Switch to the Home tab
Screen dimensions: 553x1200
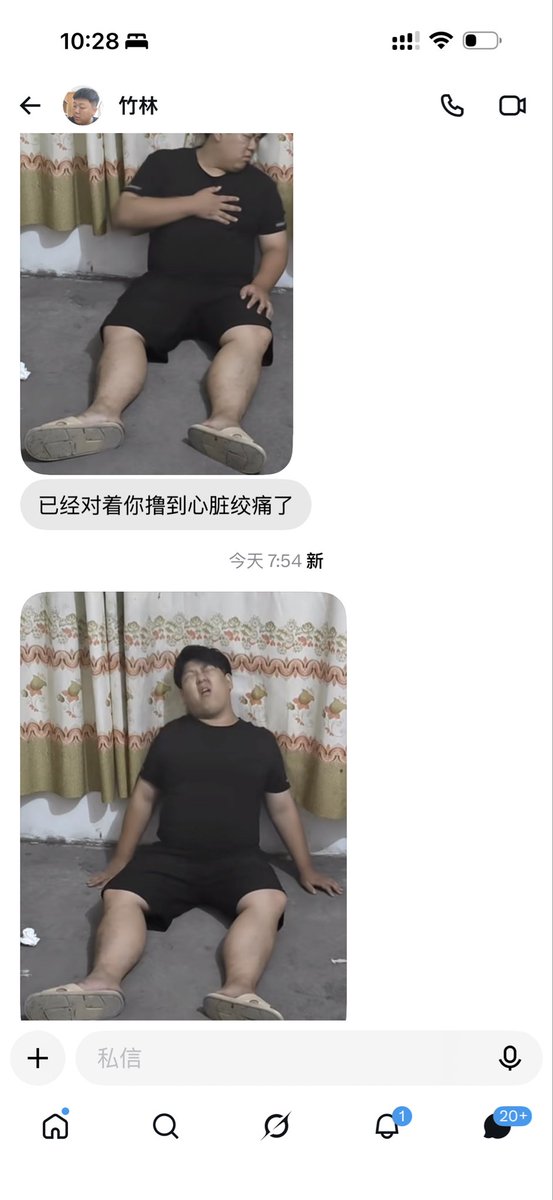pyautogui.click(x=55, y=1126)
